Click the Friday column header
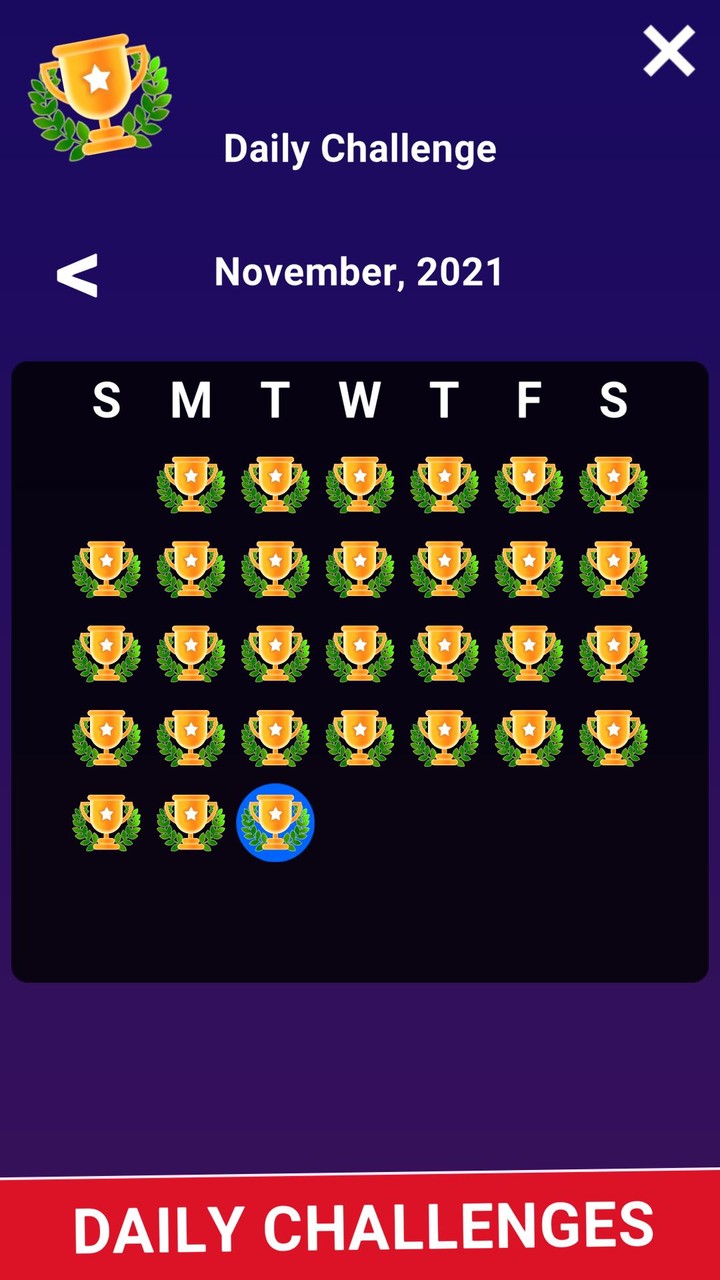This screenshot has width=720, height=1280. (527, 400)
